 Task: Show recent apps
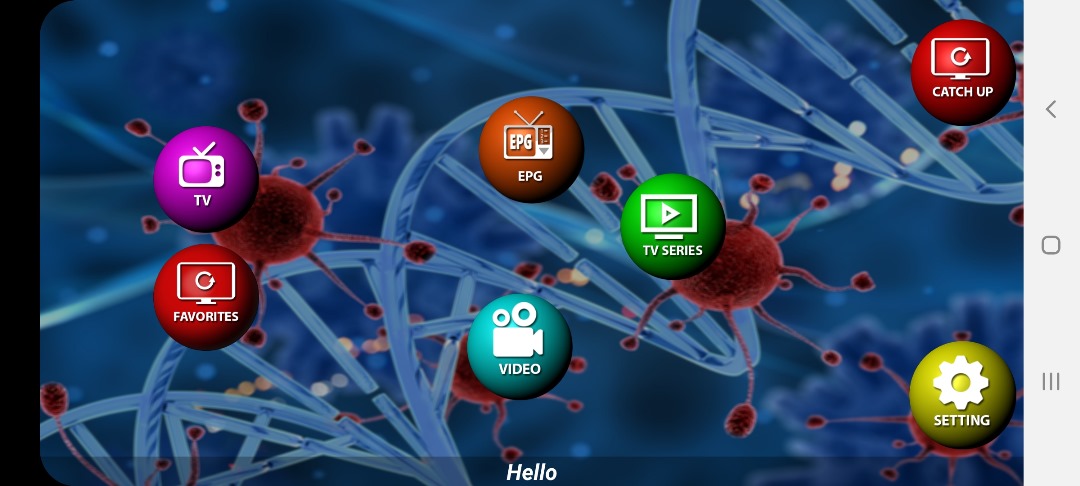[1051, 380]
